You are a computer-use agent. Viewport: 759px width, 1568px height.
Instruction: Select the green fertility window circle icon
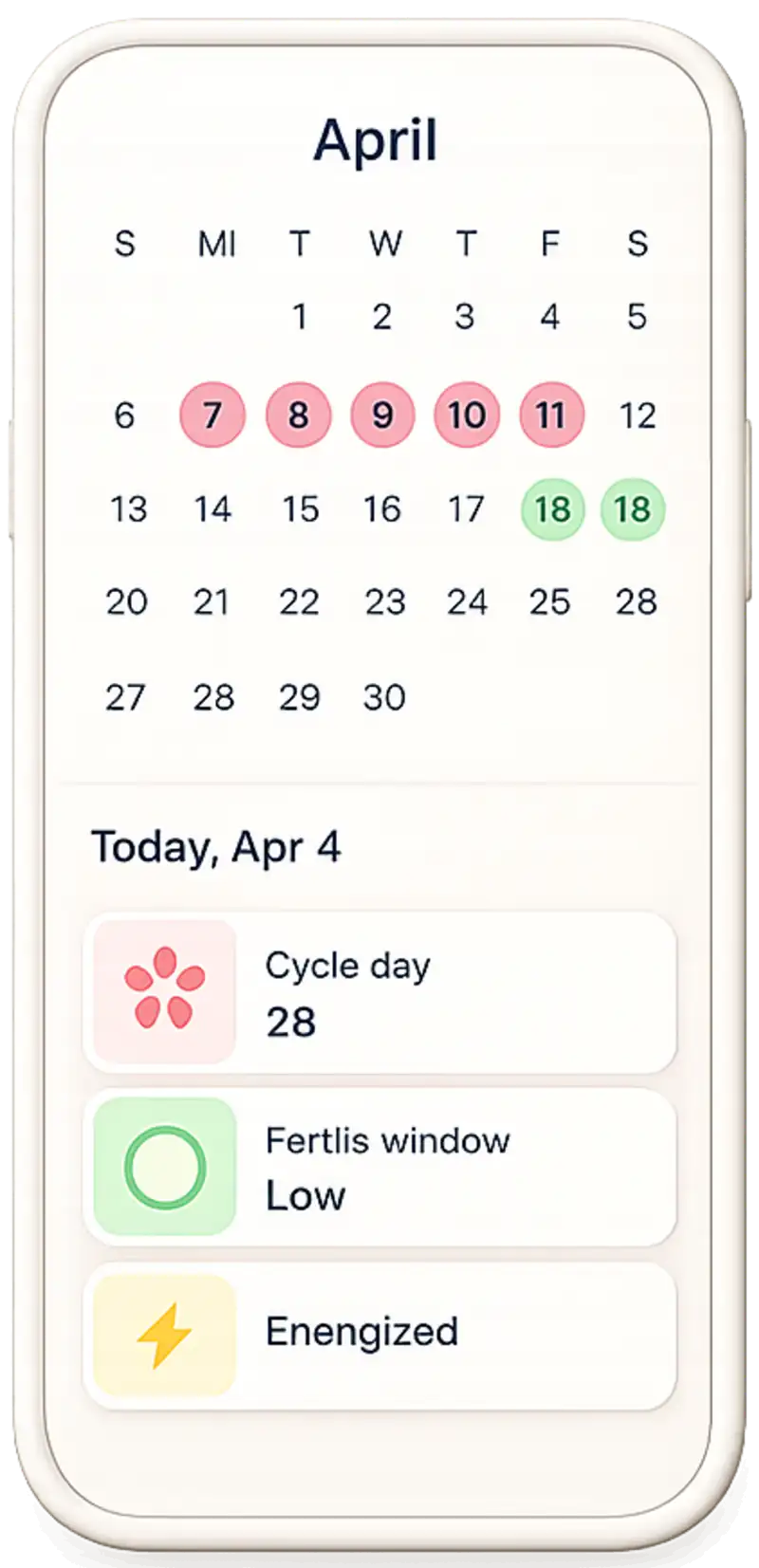point(163,1167)
